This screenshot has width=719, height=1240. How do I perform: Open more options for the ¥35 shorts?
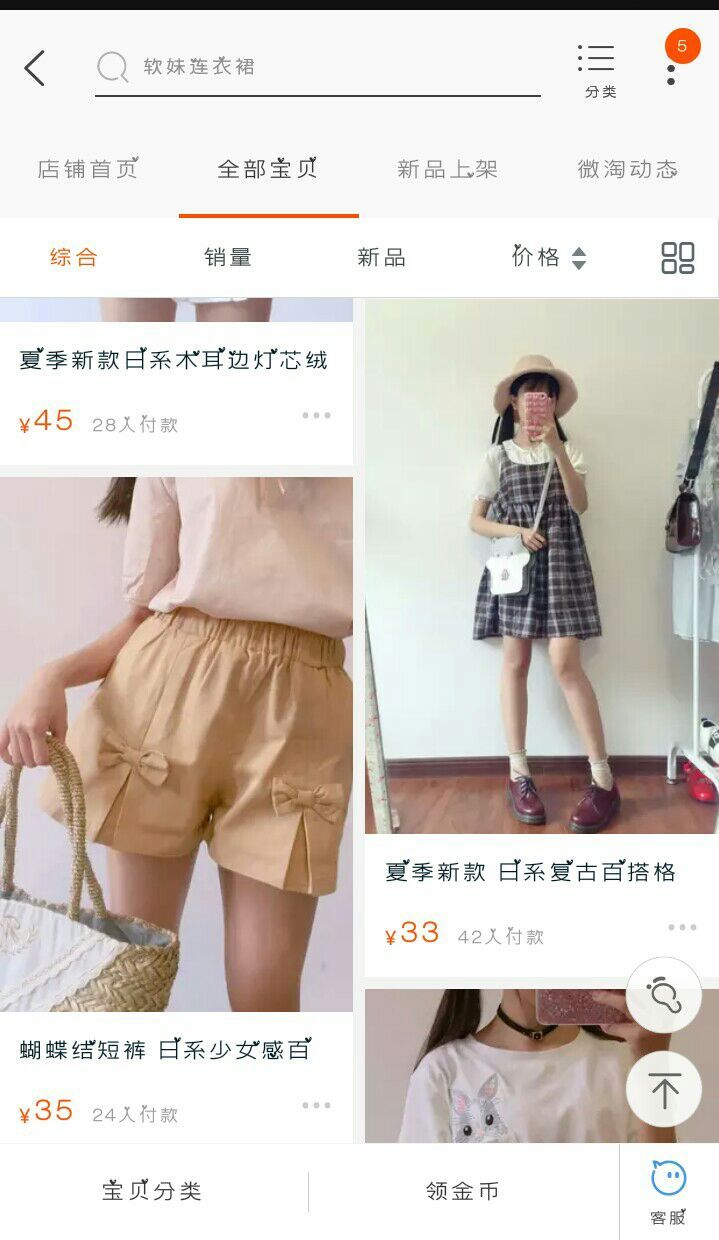[316, 1105]
